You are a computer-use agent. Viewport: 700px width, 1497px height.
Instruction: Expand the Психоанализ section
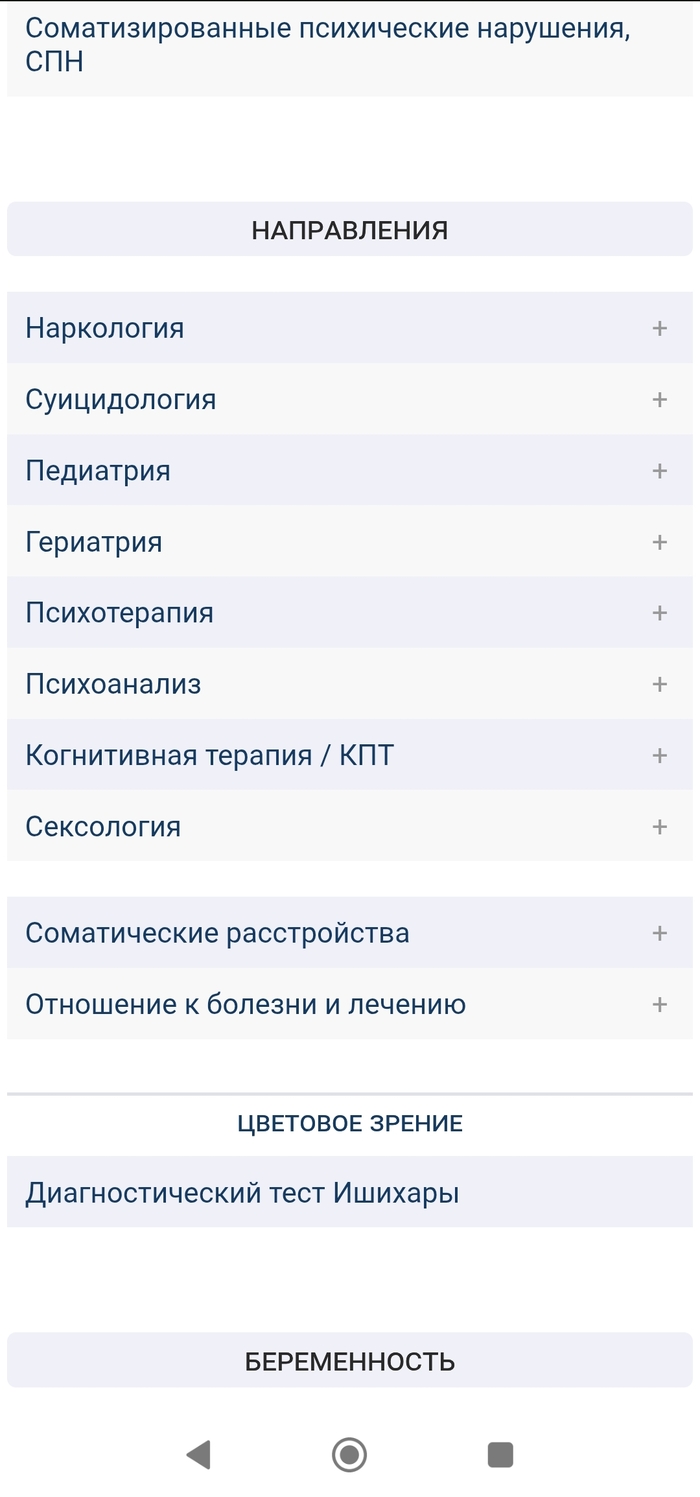tap(659, 684)
